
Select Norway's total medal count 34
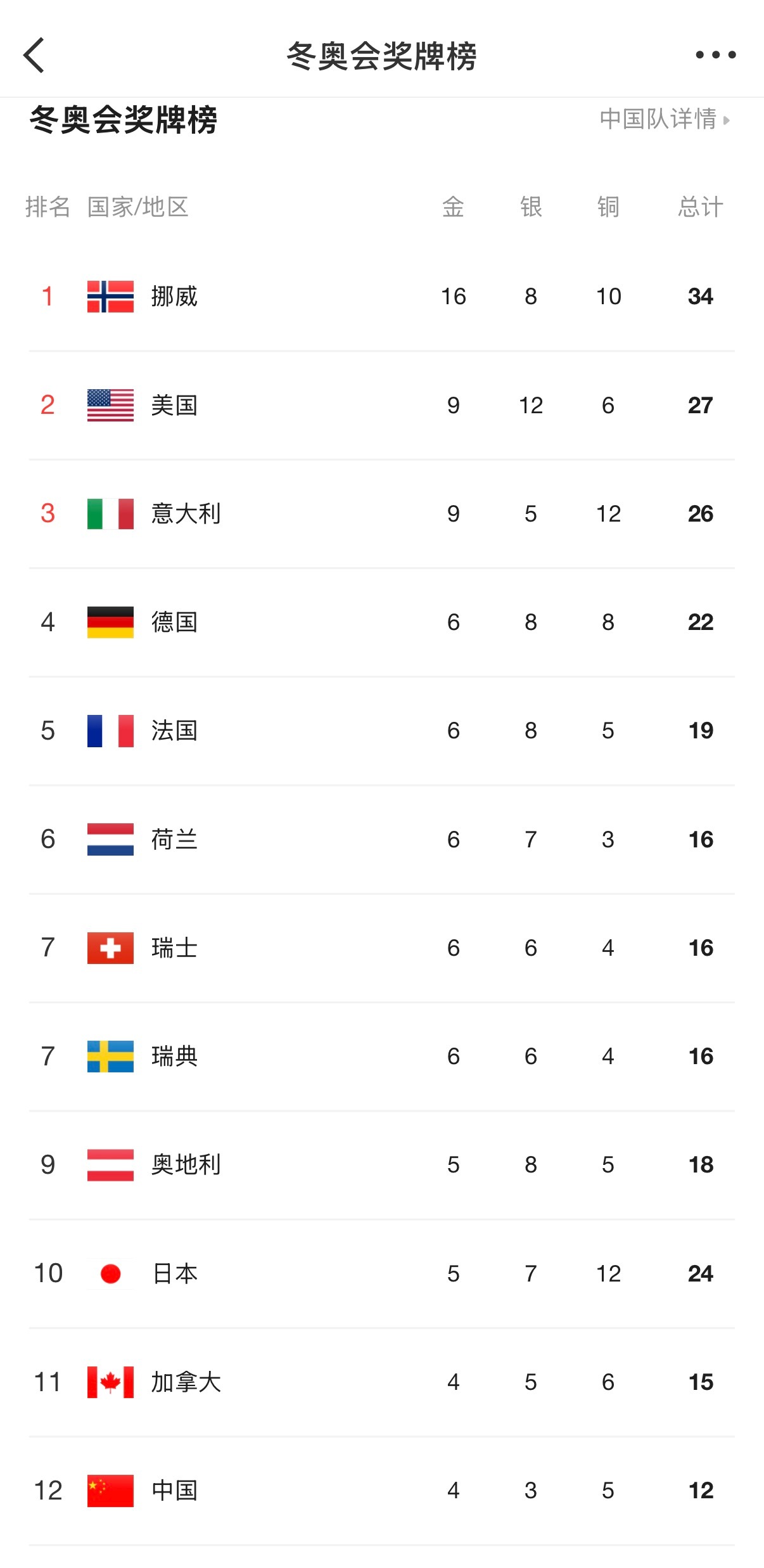700,295
